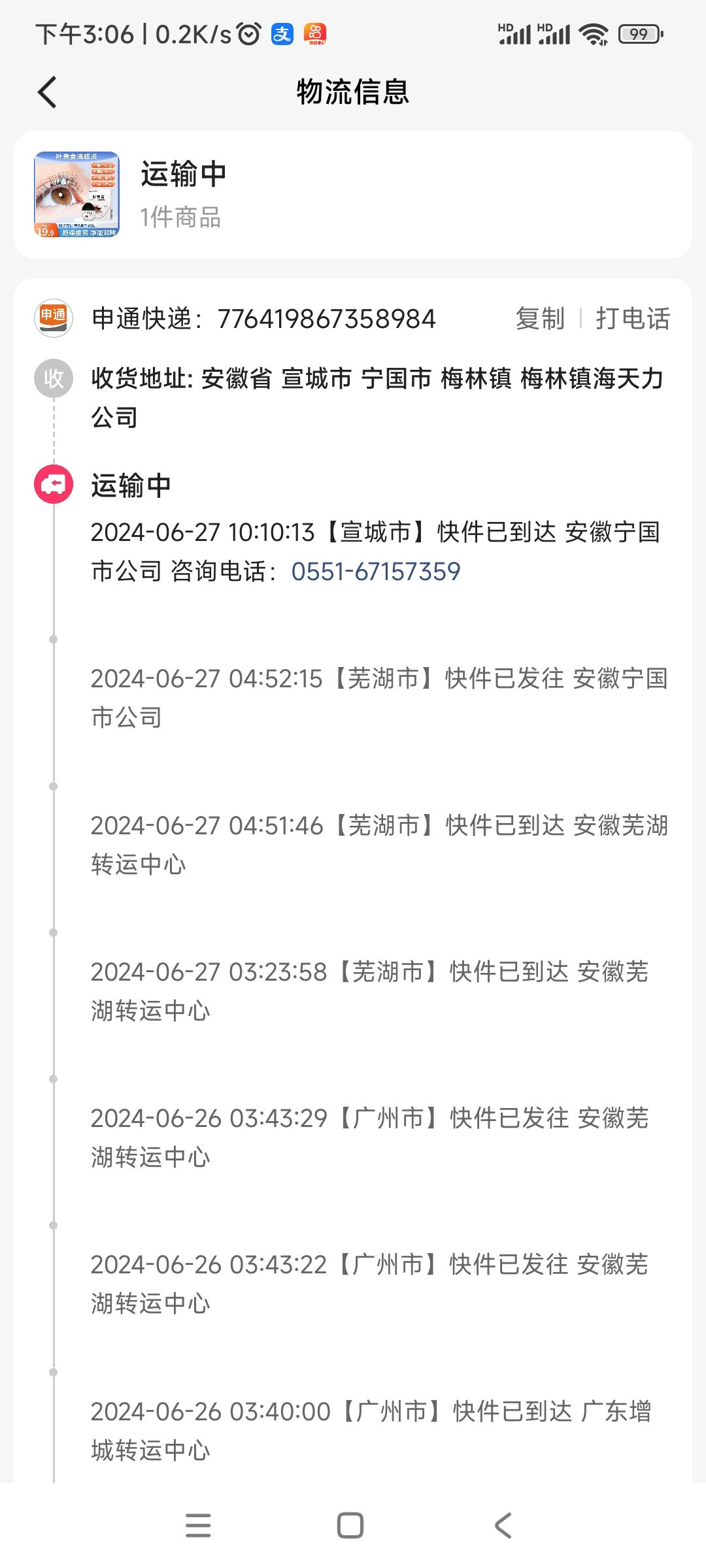Image resolution: width=706 pixels, height=1568 pixels.
Task: Go back from the 物流信息 page
Action: pyautogui.click(x=48, y=92)
